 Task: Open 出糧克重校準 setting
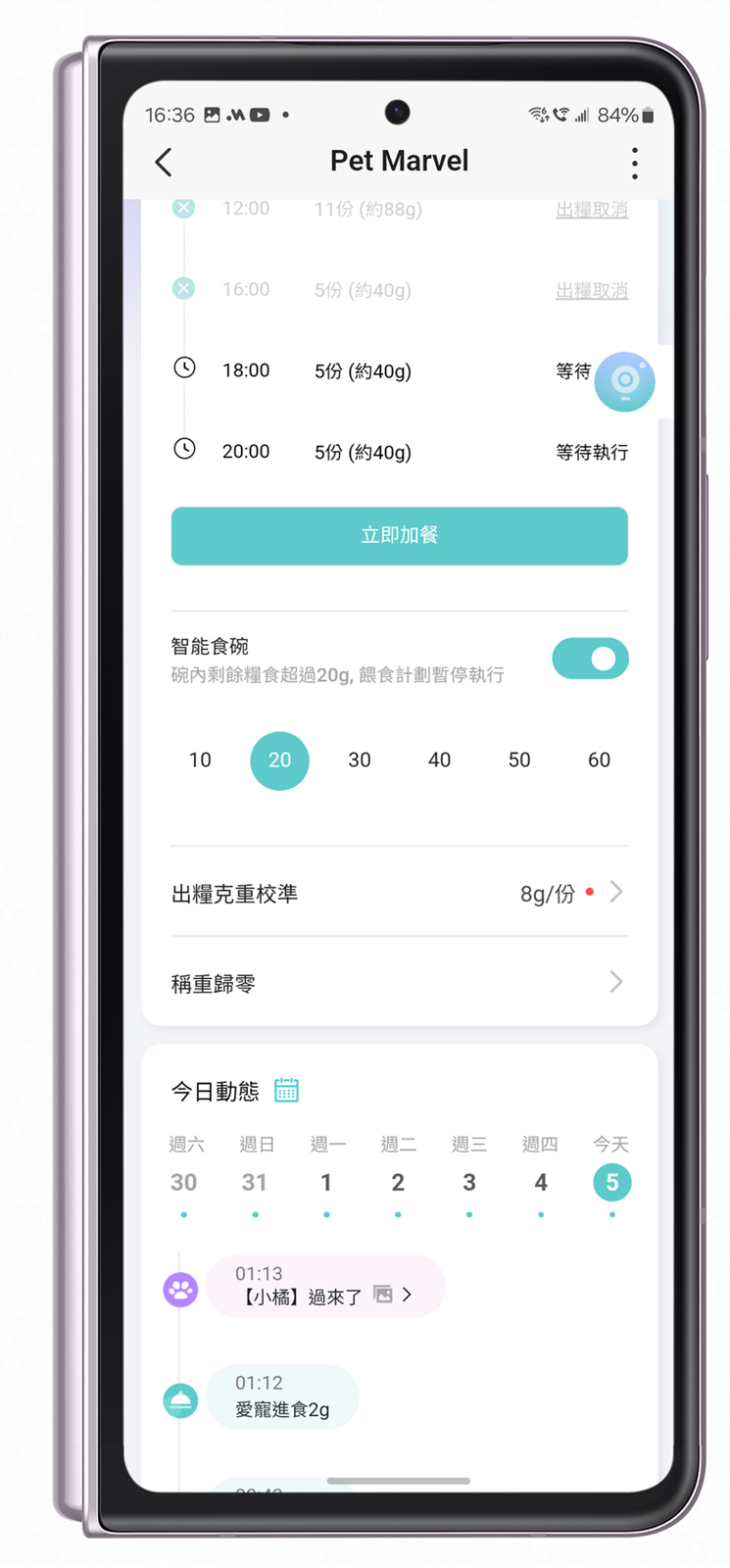click(399, 893)
